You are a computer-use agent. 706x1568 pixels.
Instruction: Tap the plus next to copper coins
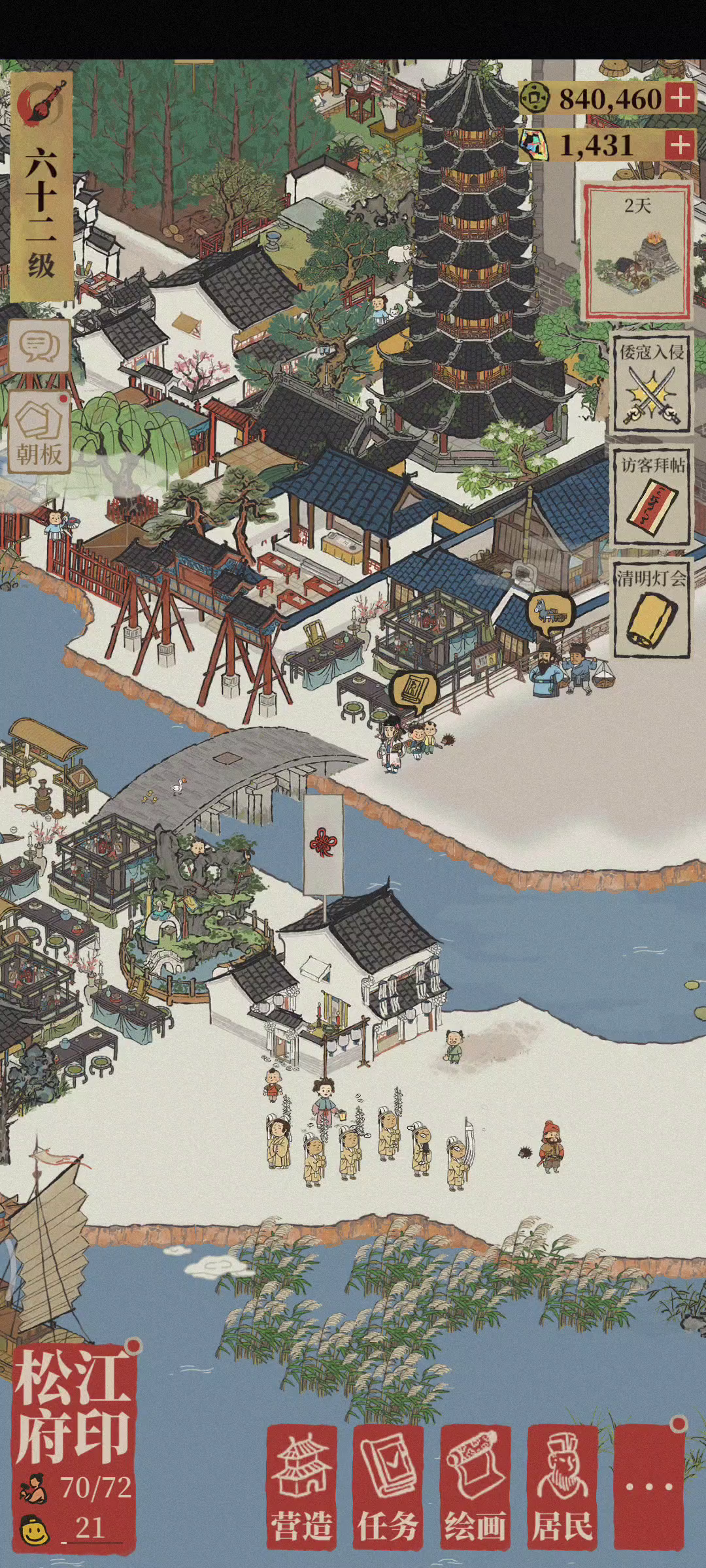pos(681,99)
